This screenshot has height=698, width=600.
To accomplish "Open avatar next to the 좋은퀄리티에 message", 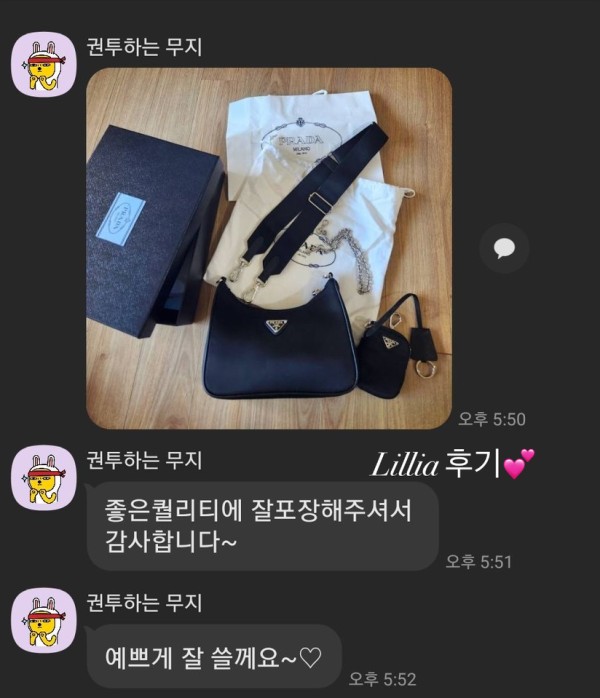I will point(43,479).
